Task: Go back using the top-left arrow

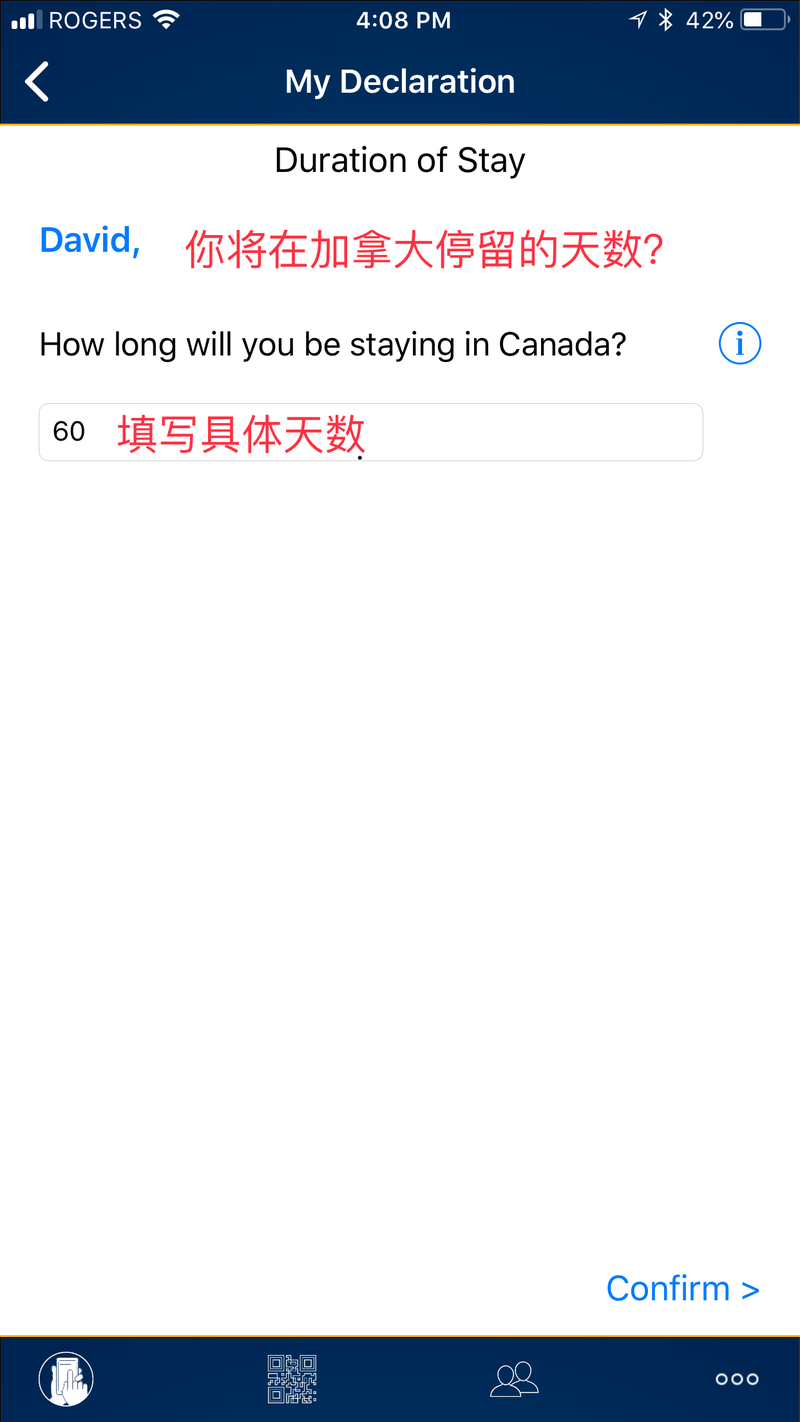Action: point(37,82)
